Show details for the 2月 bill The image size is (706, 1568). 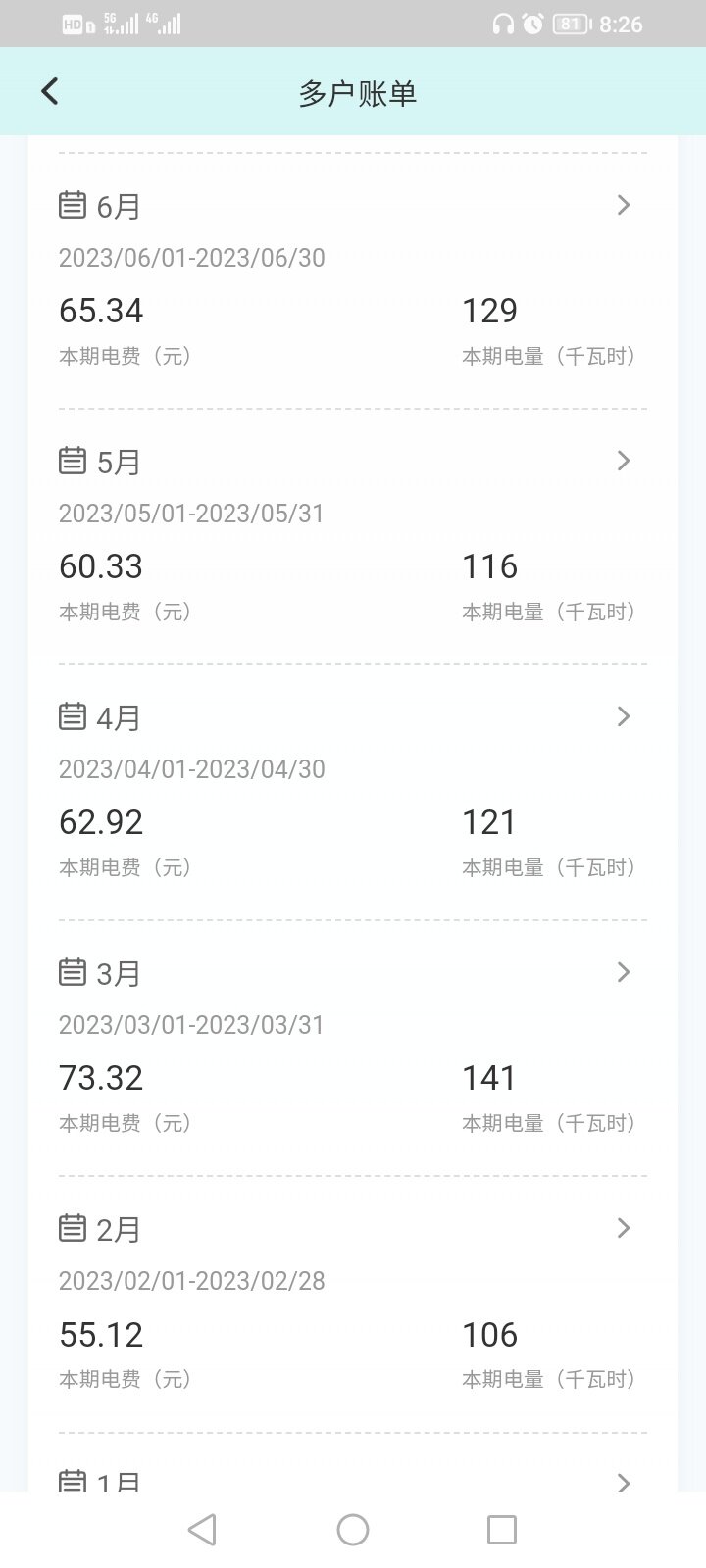pyautogui.click(x=353, y=1304)
